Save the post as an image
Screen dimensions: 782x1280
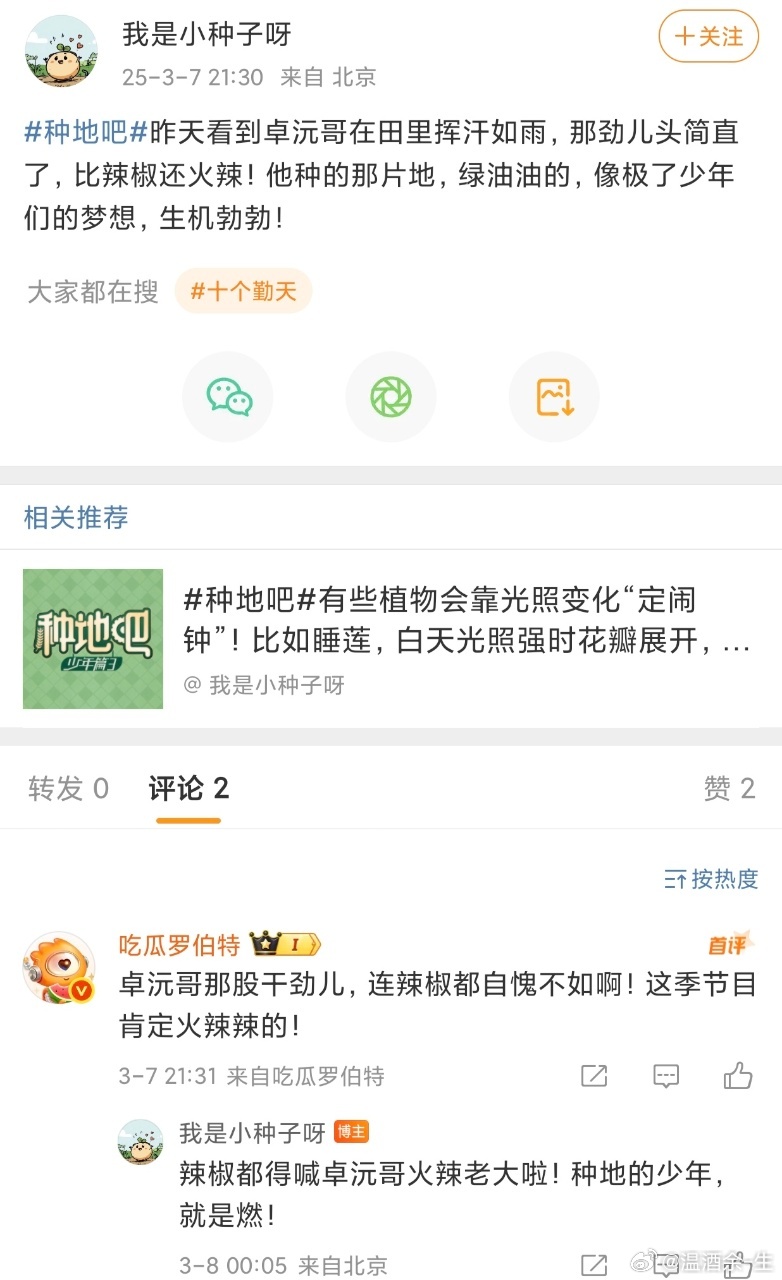tap(554, 397)
